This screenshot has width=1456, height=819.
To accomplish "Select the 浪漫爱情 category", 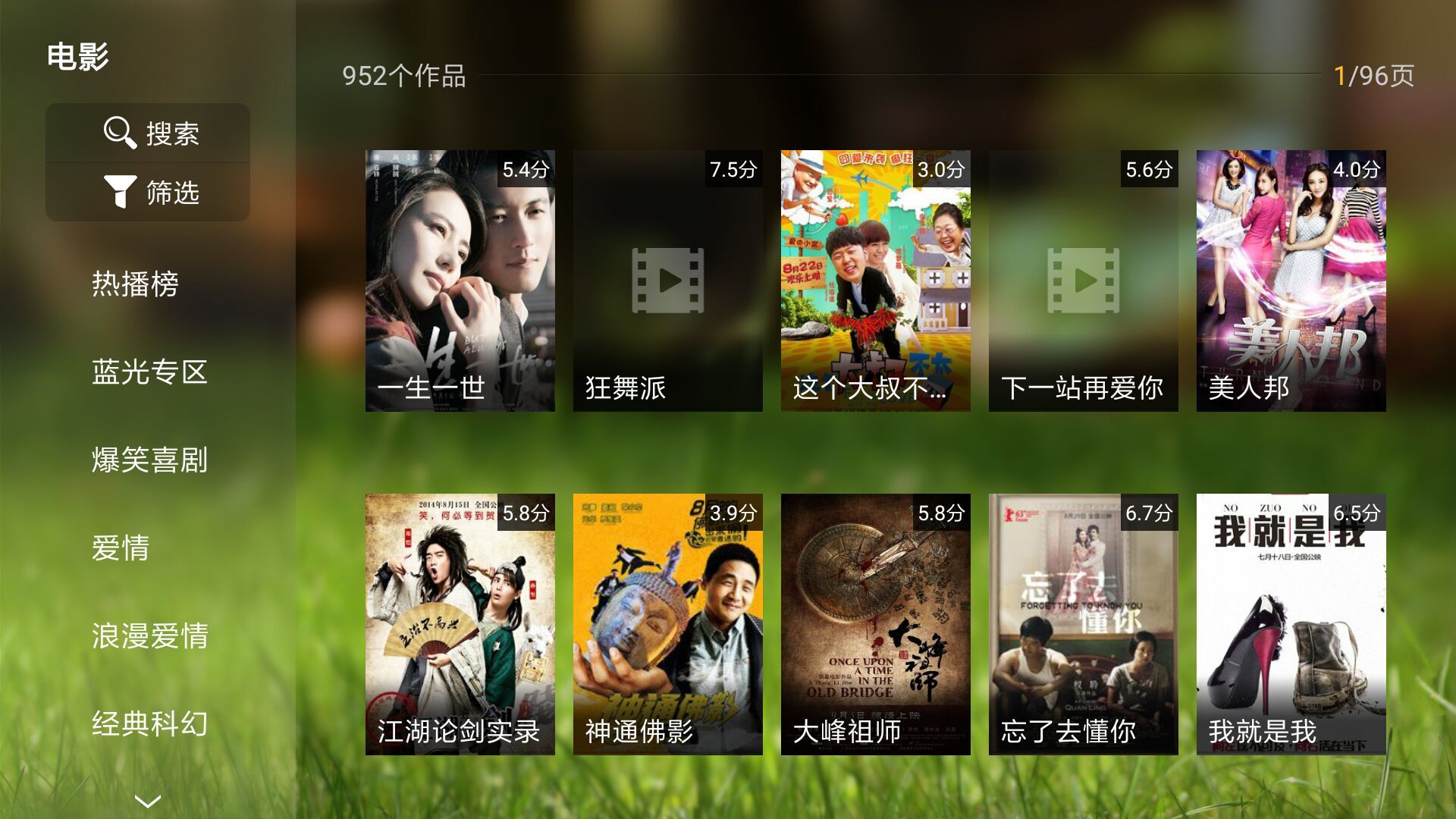I will pyautogui.click(x=149, y=636).
